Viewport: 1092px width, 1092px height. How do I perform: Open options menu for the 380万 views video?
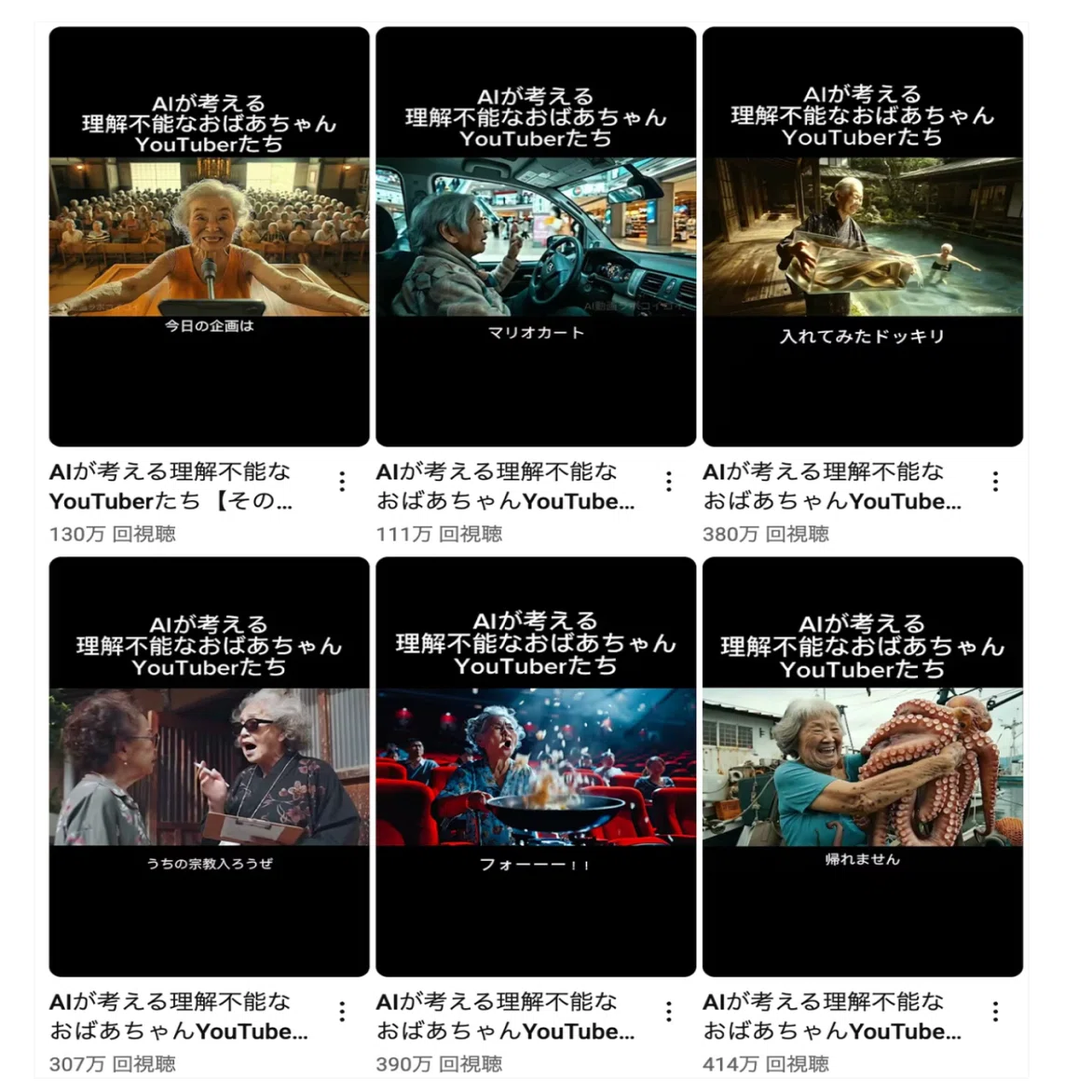point(995,481)
